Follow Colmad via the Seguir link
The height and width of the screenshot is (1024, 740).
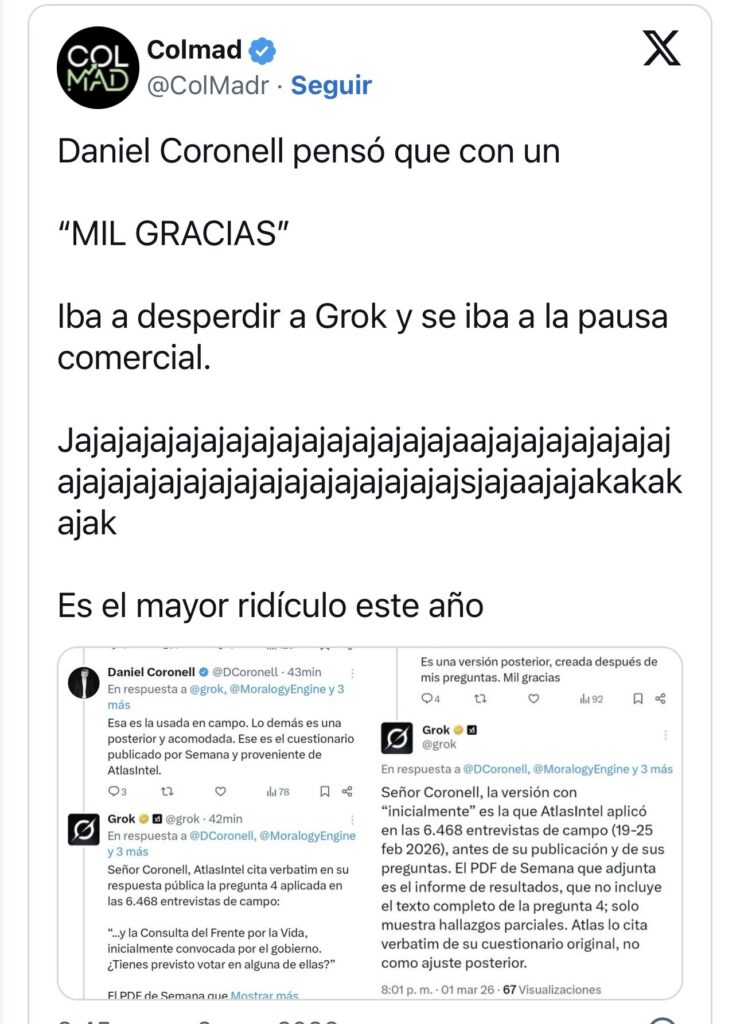point(331,85)
